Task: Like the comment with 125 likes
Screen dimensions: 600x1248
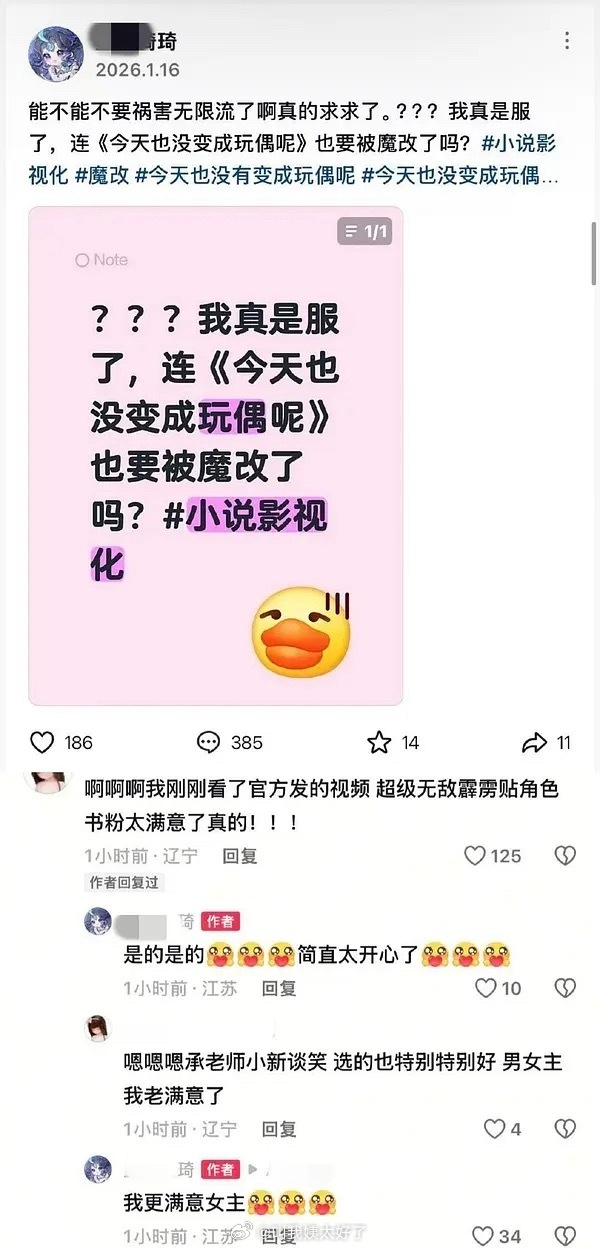Action: pos(475,856)
